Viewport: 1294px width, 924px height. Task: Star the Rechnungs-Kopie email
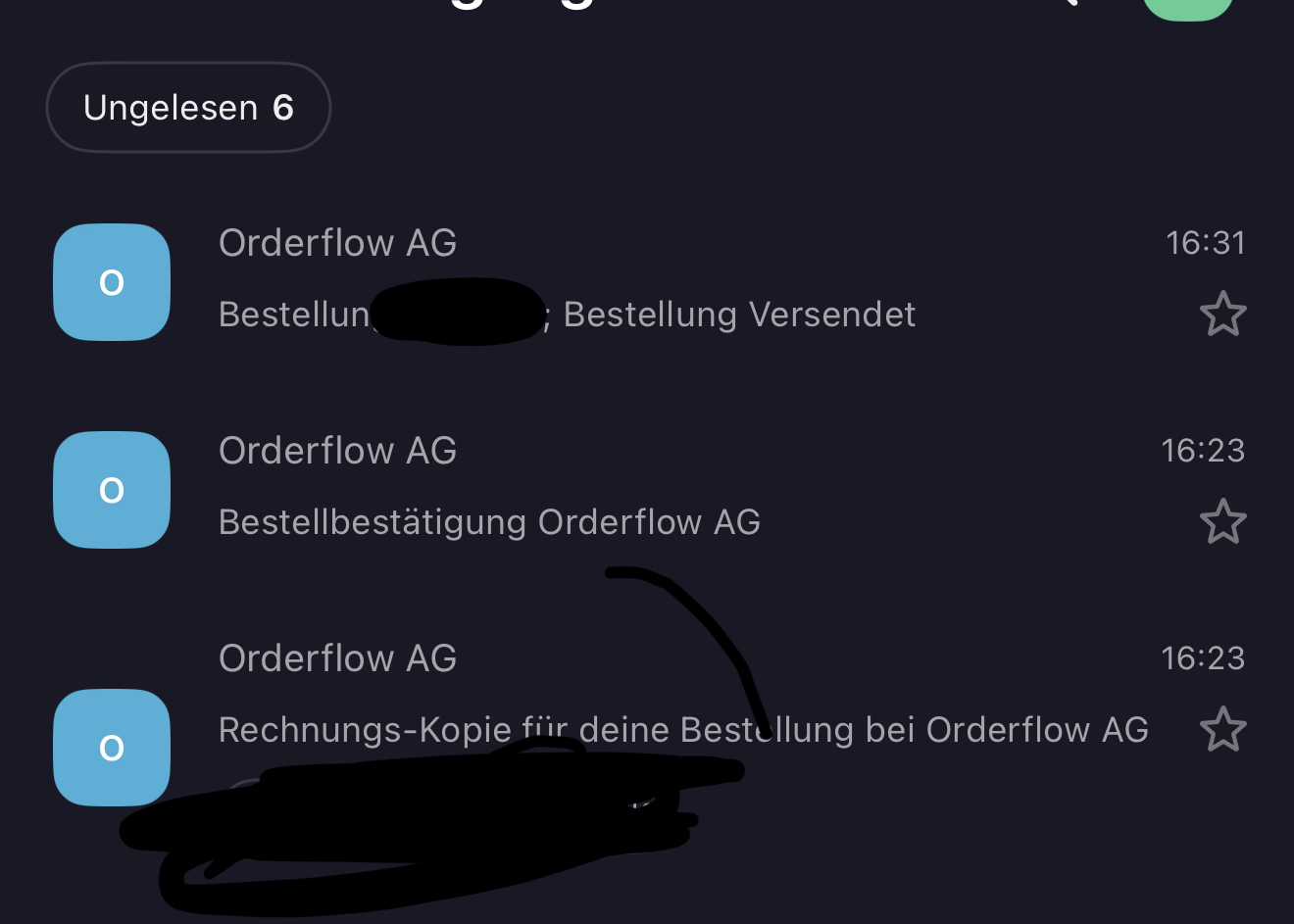[1222, 730]
